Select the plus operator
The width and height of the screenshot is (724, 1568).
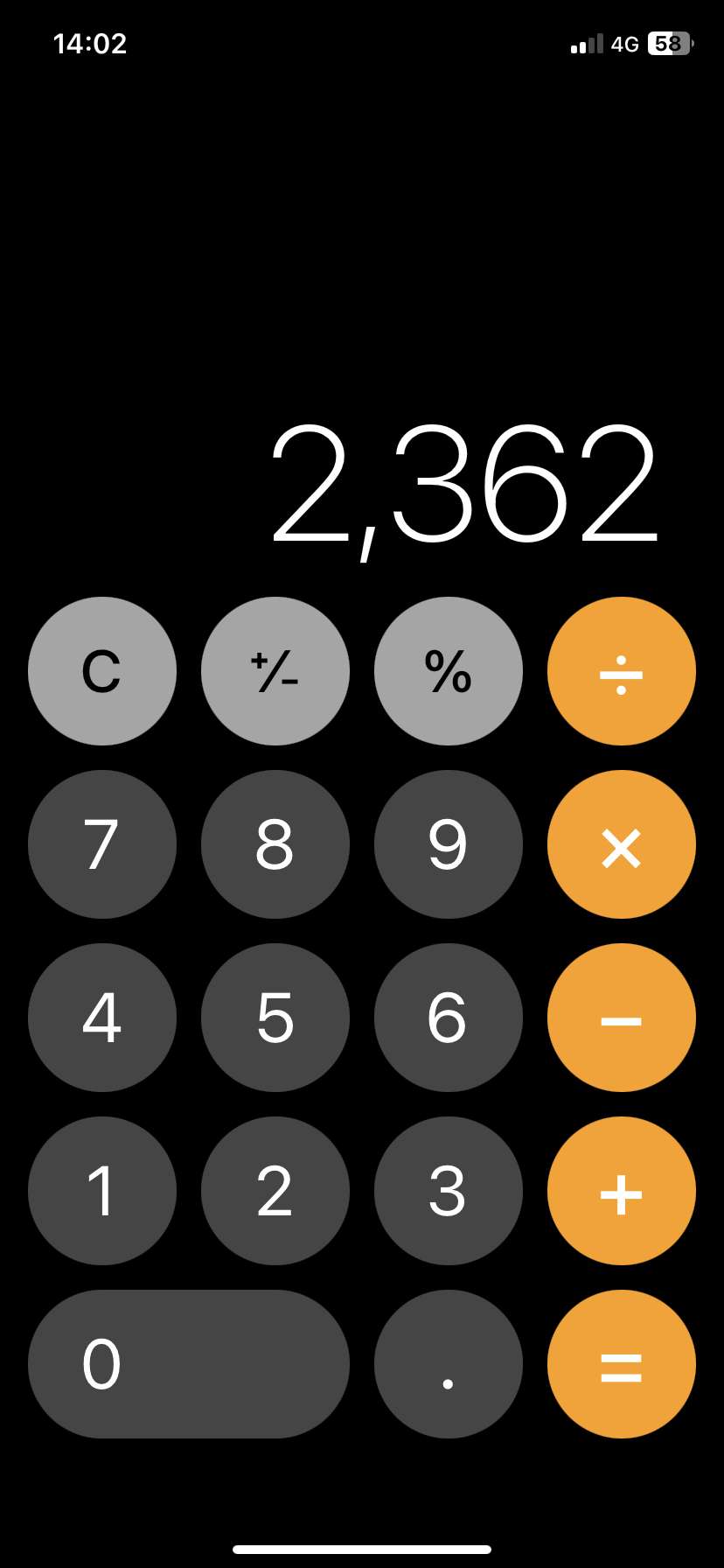[622, 1191]
